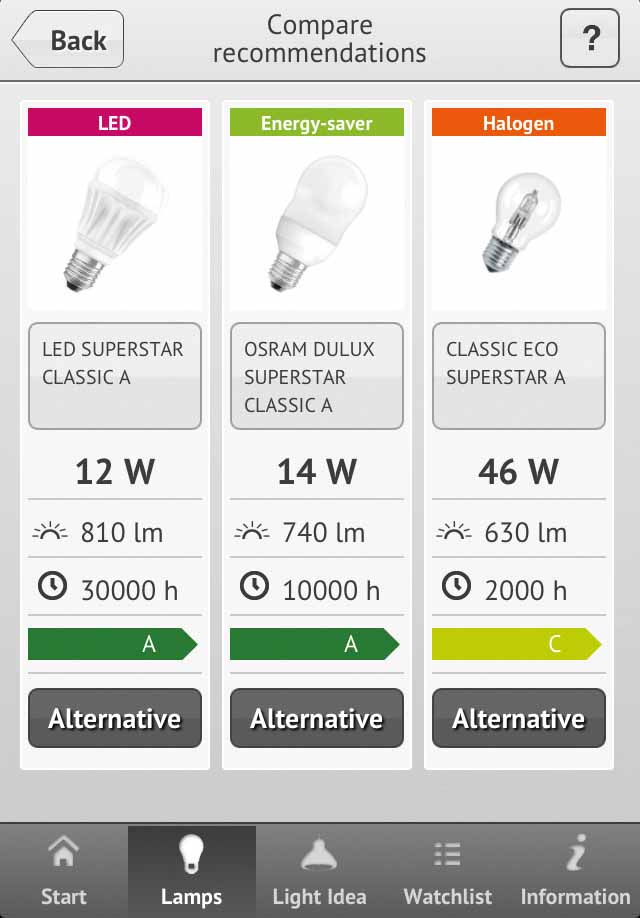Viewport: 640px width, 918px height.
Task: Go back using the Back button
Action: [69, 40]
